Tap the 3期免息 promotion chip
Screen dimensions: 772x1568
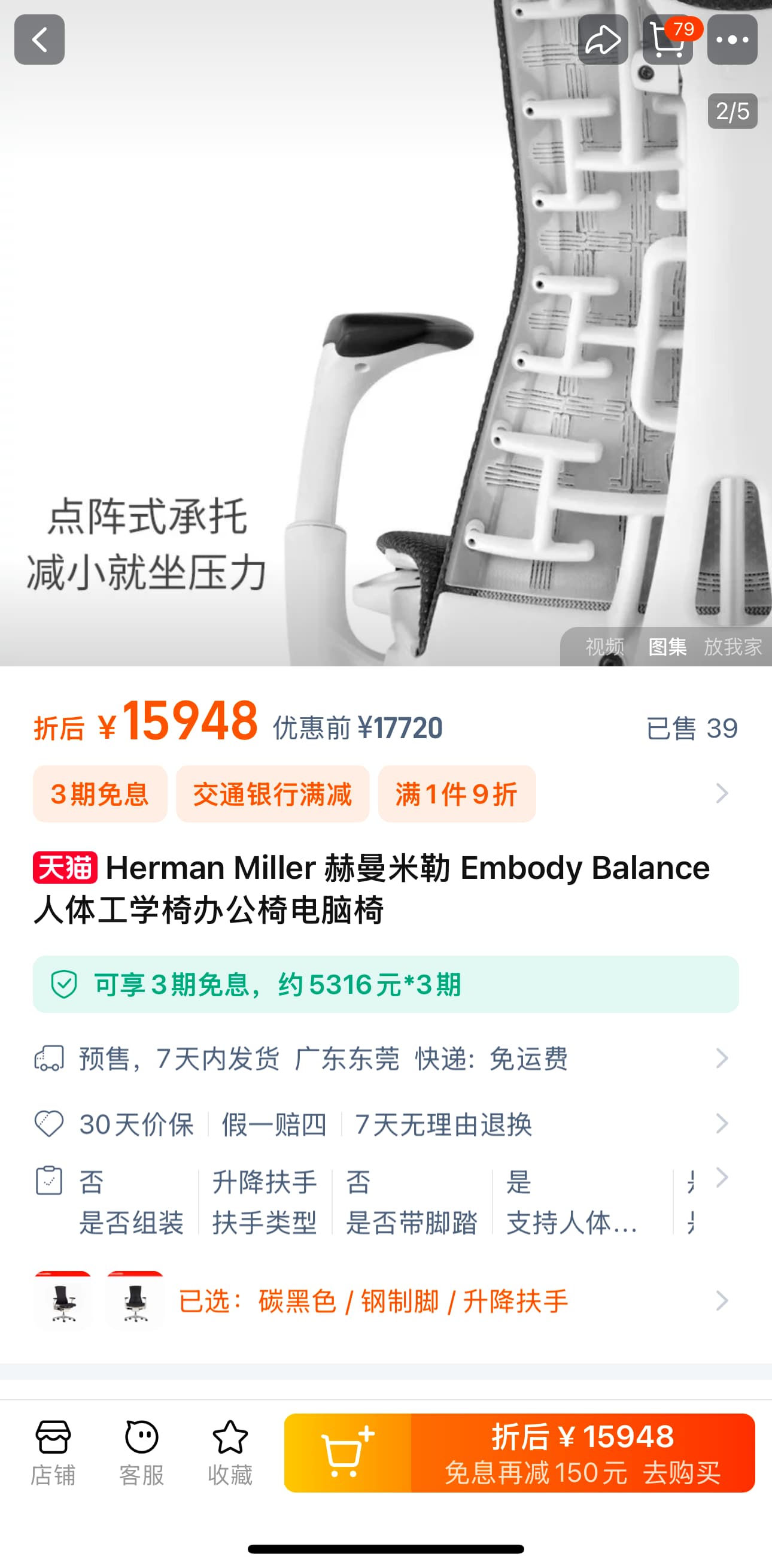(100, 794)
